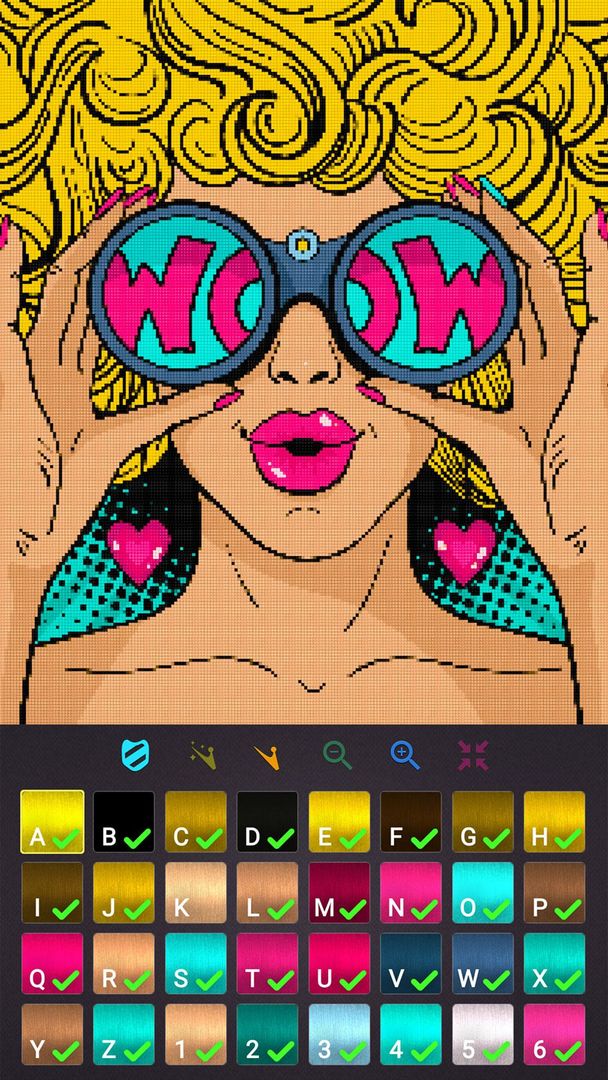Select the navy swatch V
608x1080 pixels.
point(411,964)
